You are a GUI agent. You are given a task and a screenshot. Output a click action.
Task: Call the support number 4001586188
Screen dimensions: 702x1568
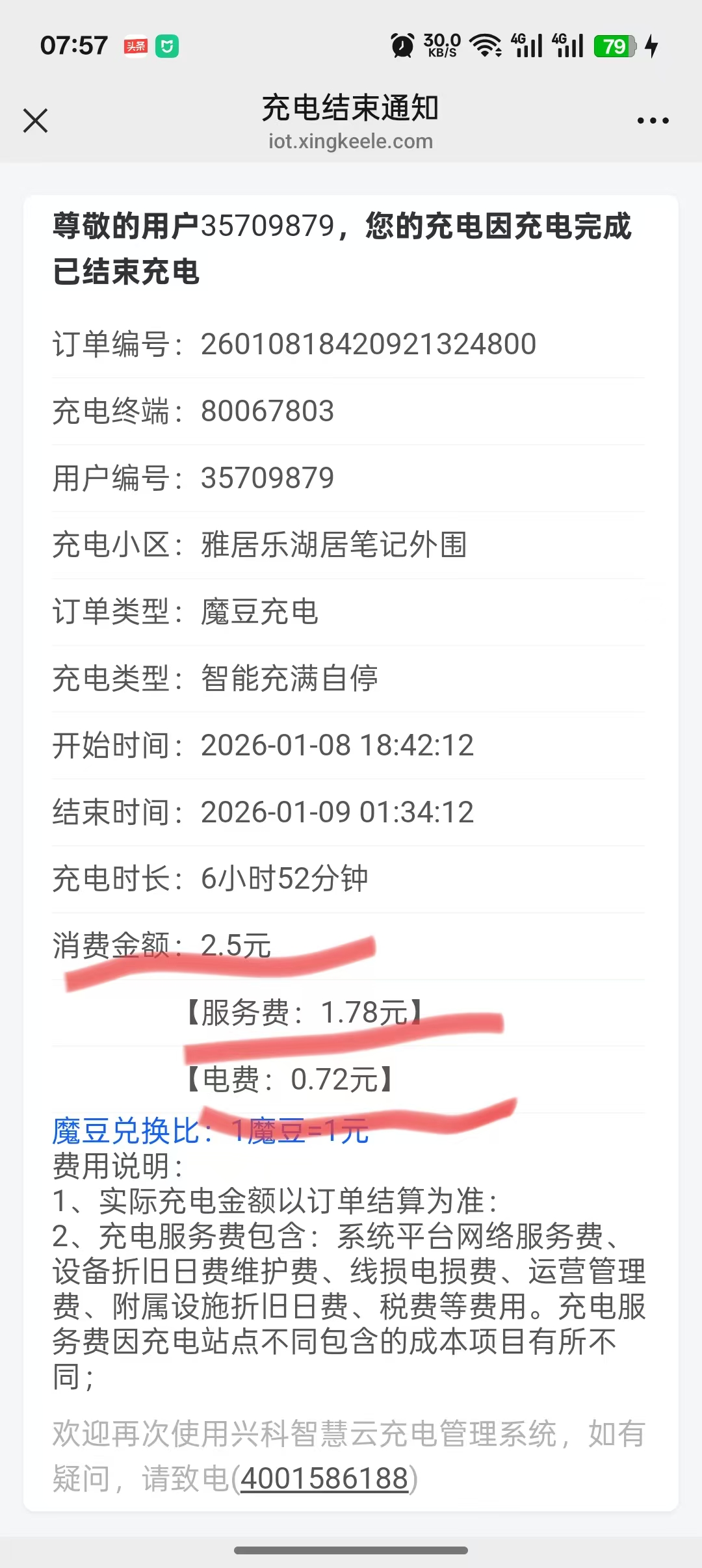324,1478
